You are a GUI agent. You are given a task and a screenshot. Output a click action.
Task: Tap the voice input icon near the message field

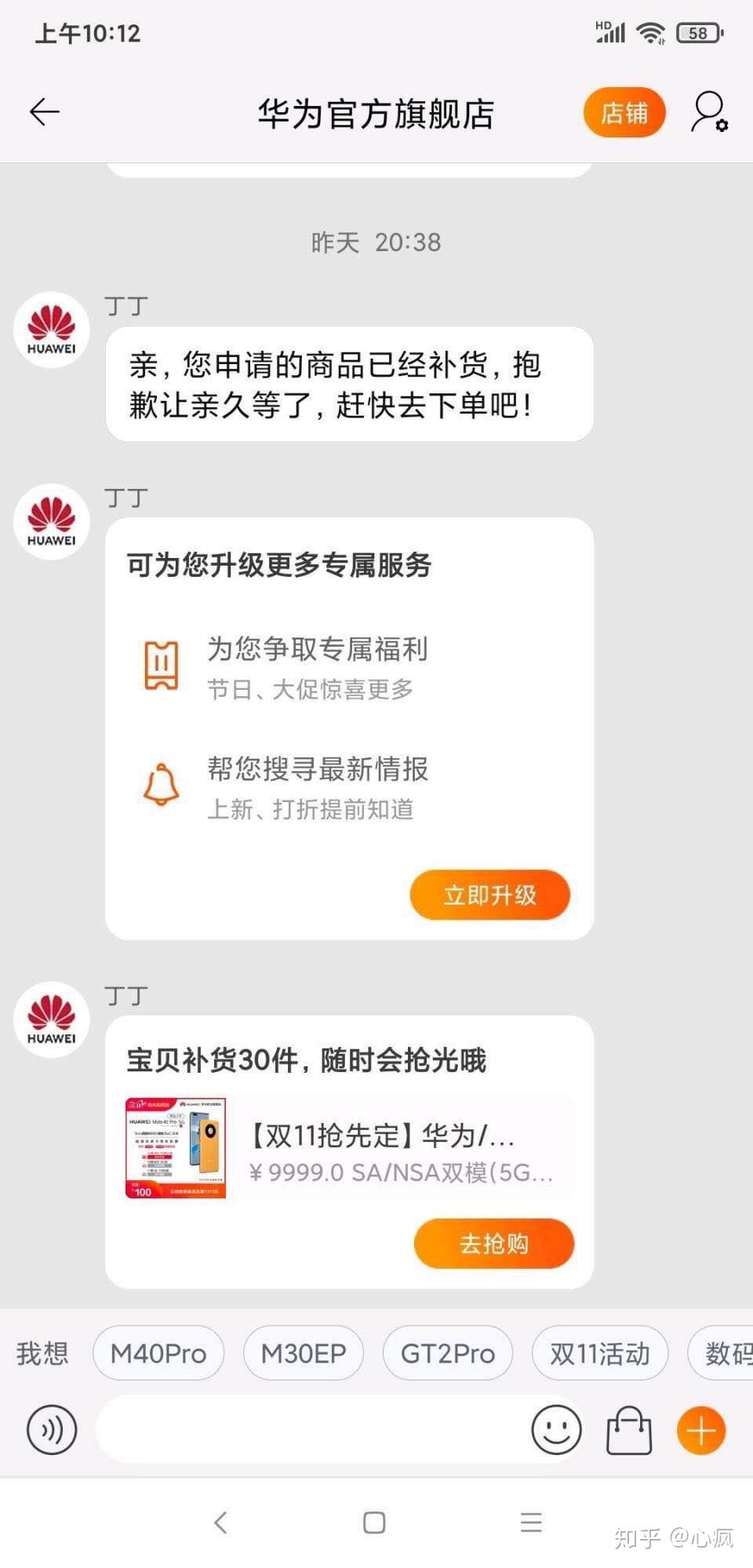[x=50, y=1430]
